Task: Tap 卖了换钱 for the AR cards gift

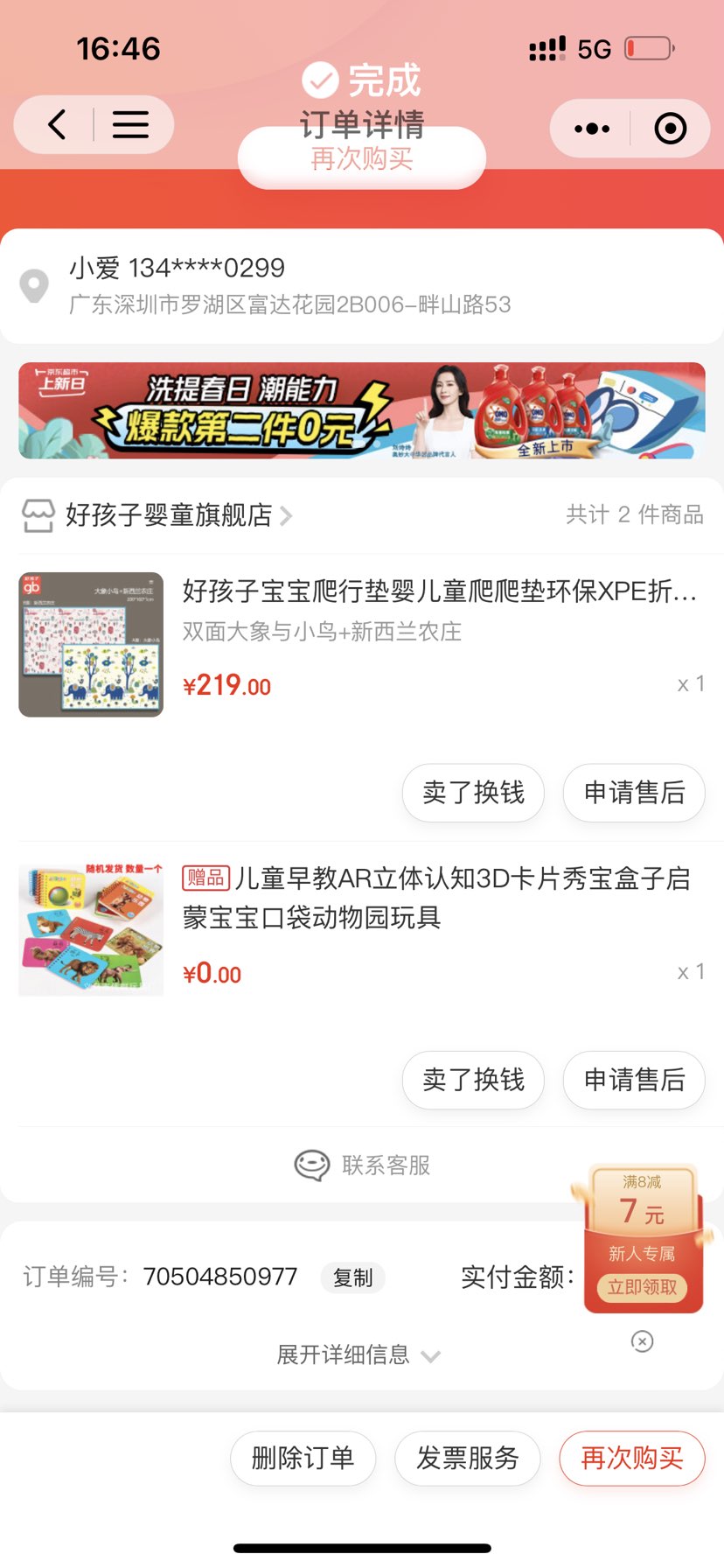Action: pyautogui.click(x=473, y=1080)
